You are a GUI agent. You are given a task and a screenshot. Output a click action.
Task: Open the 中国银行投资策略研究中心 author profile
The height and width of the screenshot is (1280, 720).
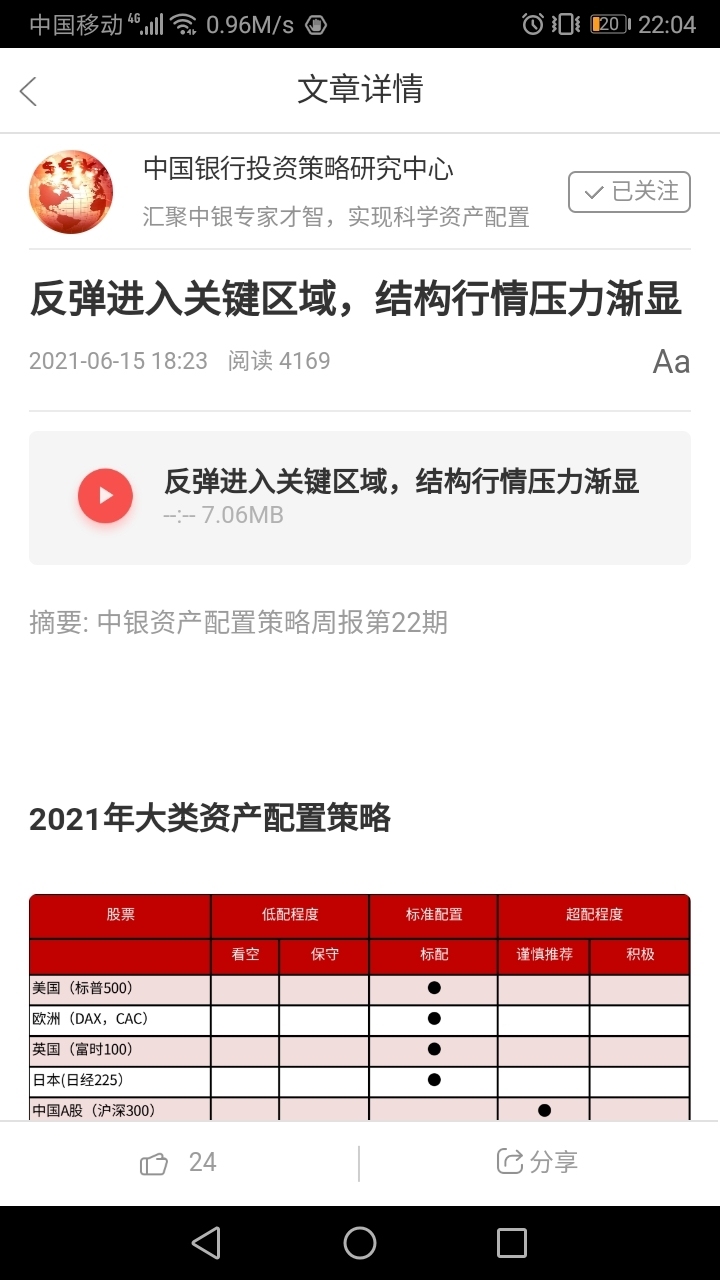(298, 169)
